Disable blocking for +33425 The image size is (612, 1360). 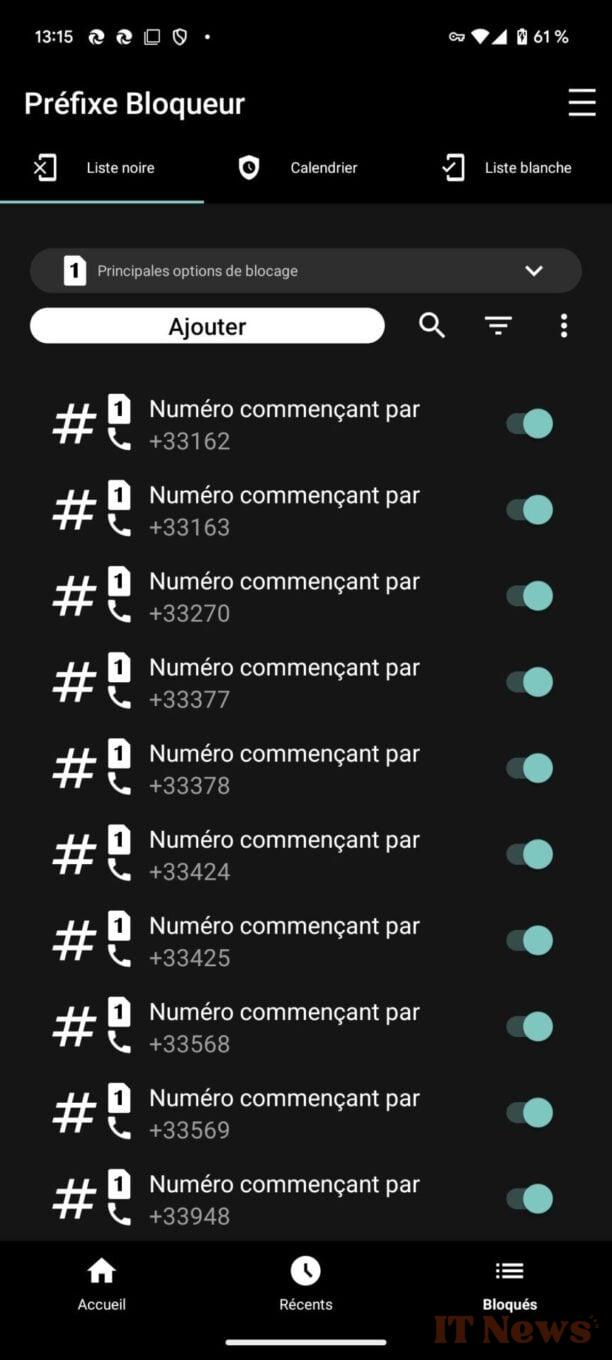click(x=529, y=940)
